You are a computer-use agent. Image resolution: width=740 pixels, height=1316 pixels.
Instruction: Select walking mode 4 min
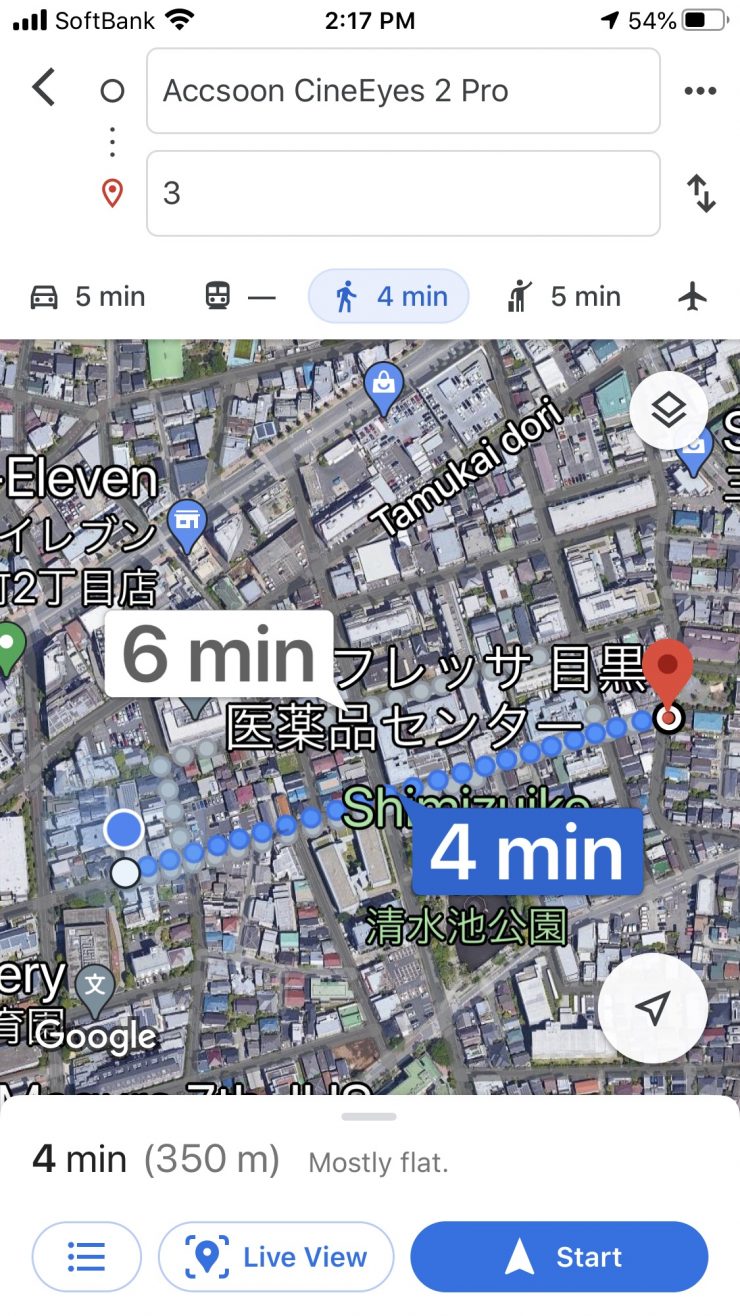coord(389,297)
